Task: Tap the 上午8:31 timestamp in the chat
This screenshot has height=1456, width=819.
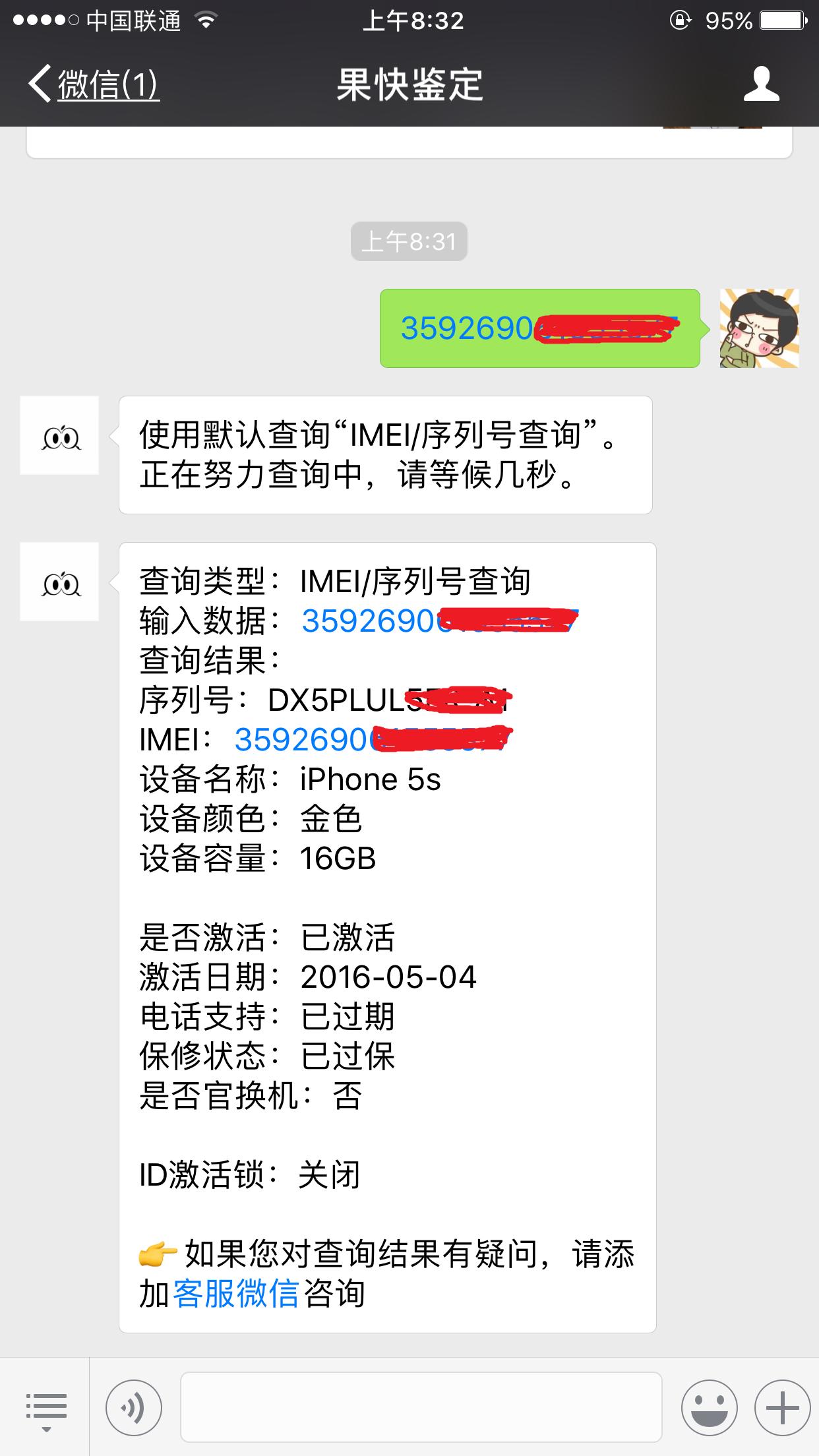Action: click(409, 241)
